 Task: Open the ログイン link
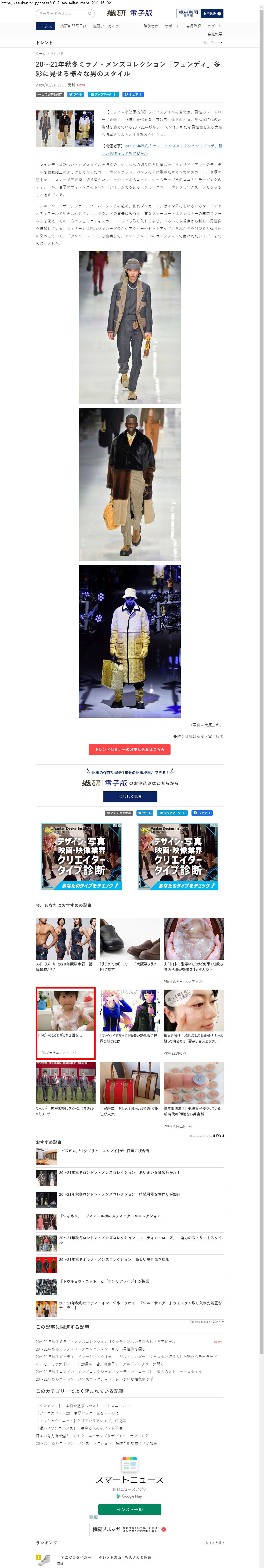click(x=215, y=26)
